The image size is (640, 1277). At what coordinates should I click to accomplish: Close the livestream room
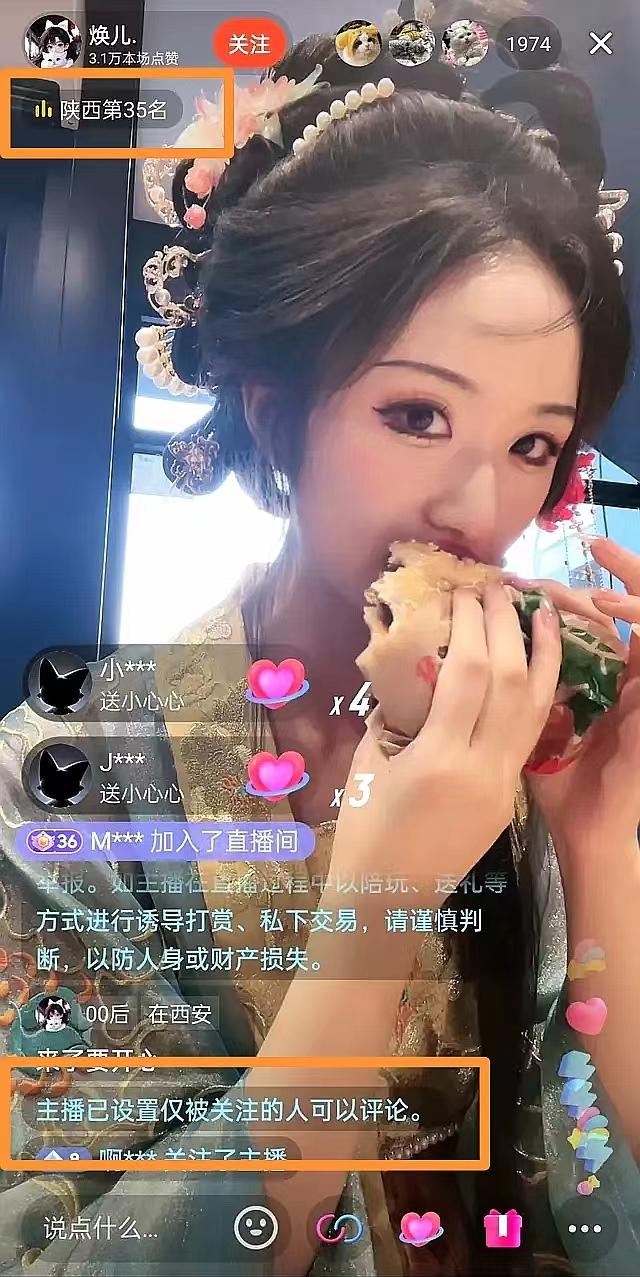coord(601,43)
